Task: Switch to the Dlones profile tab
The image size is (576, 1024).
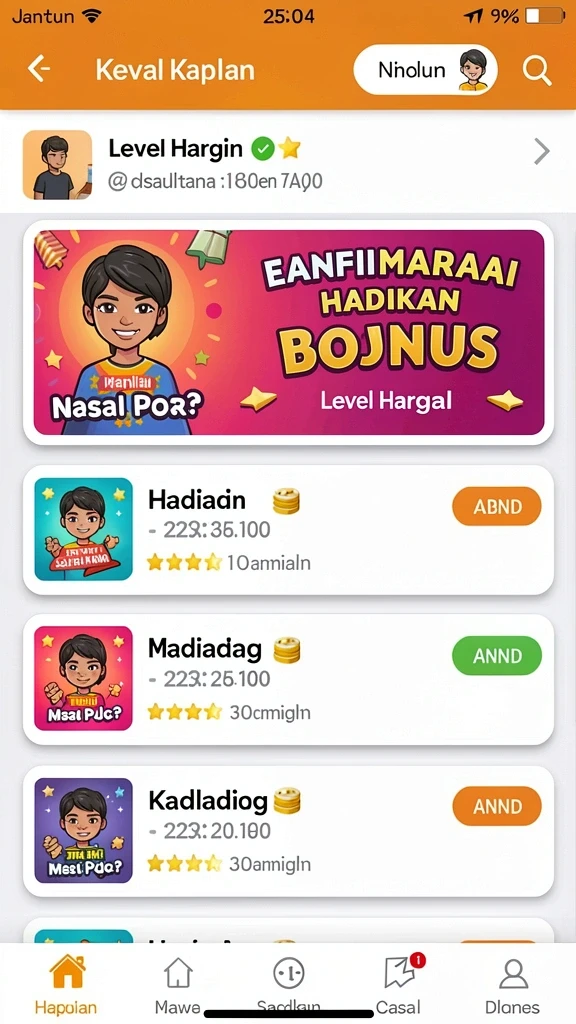Action: (x=513, y=985)
